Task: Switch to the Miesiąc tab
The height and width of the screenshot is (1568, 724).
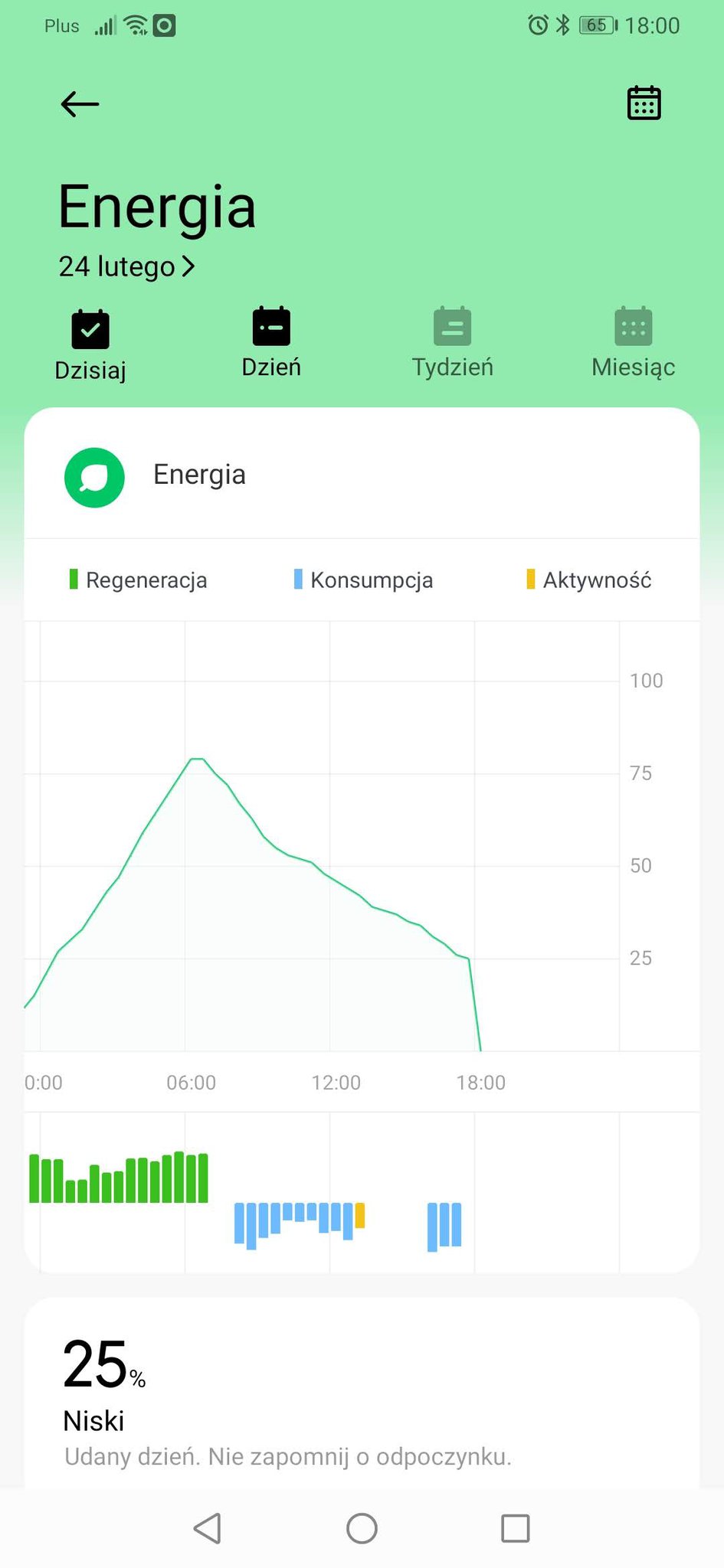Action: [x=633, y=343]
